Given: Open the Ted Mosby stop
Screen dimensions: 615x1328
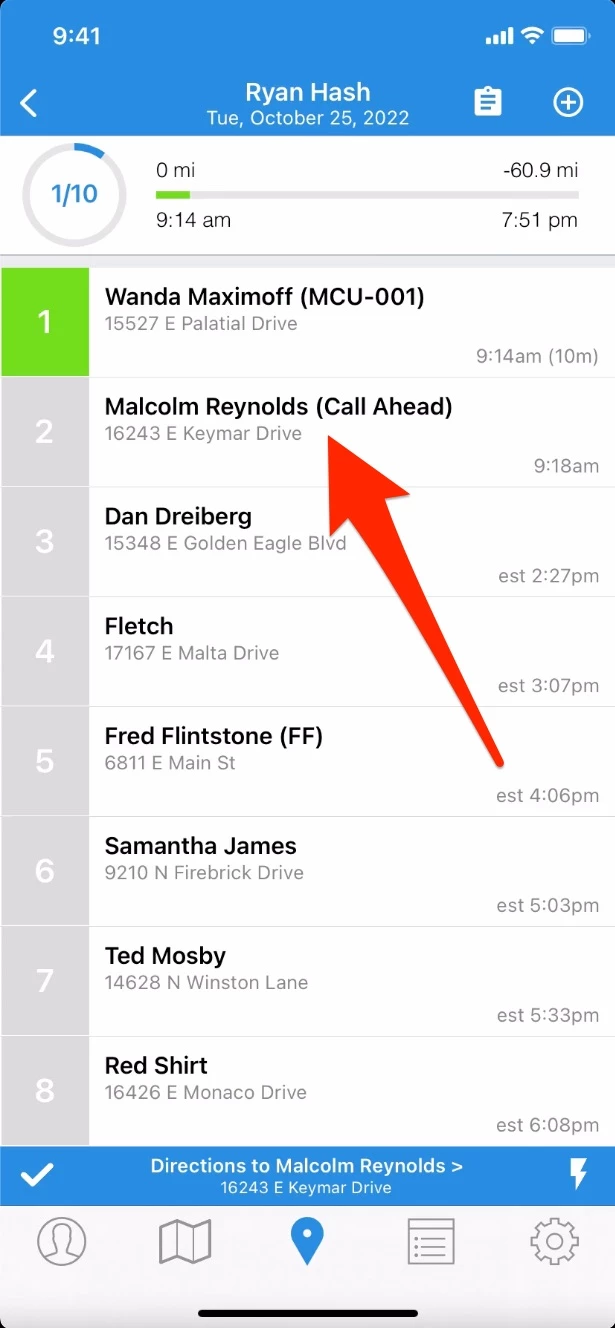Looking at the screenshot, I should pyautogui.click(x=300, y=981).
